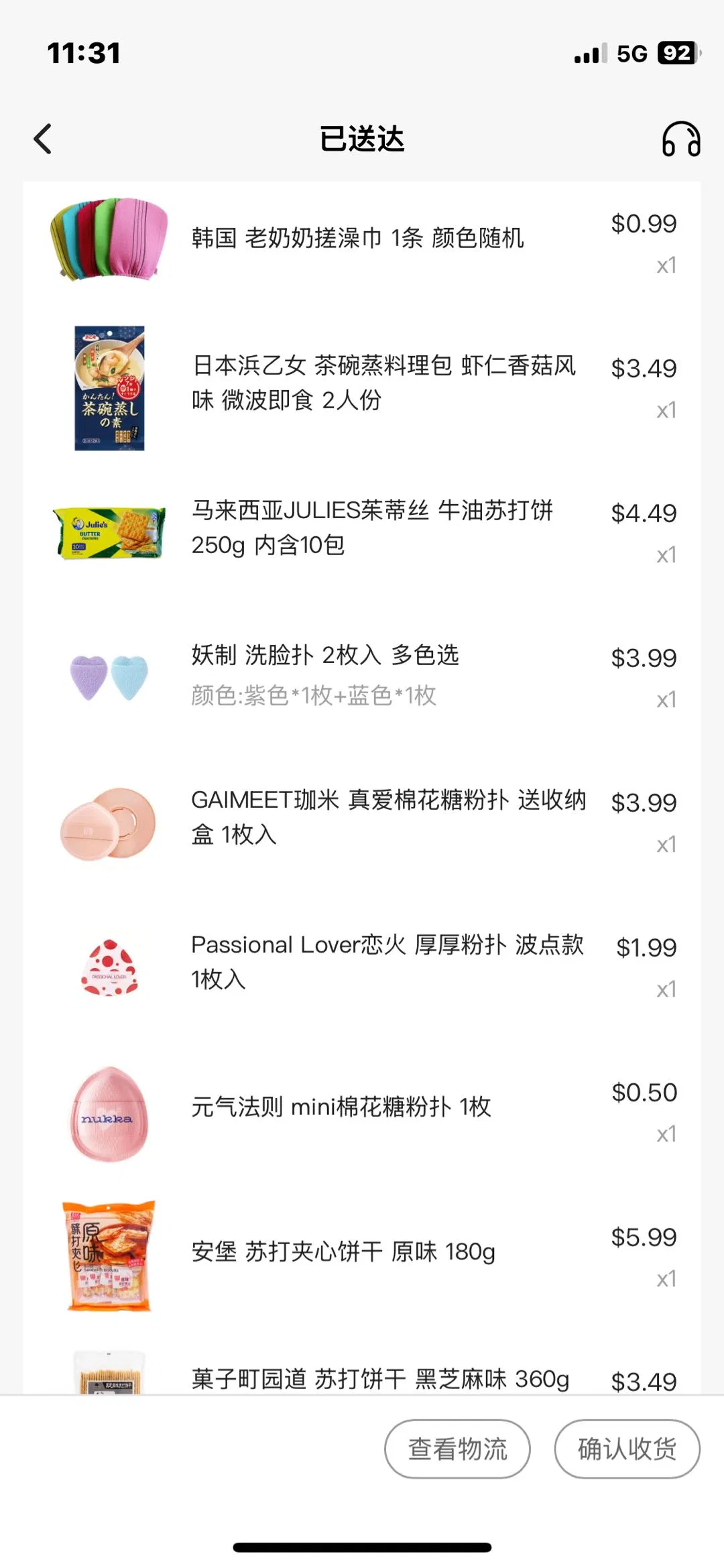The image size is (724, 1568).
Task: View Passional Lover恋火 厚厚粉扑 details
Action: [387, 962]
